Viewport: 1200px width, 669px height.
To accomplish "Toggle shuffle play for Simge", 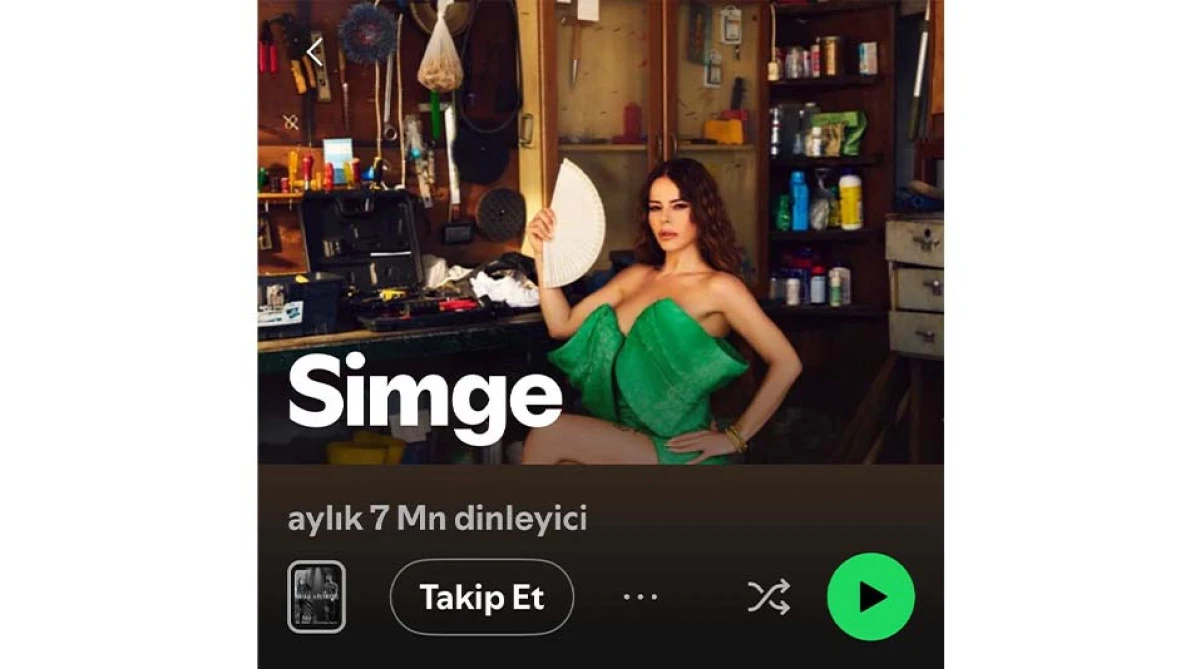I will (769, 597).
